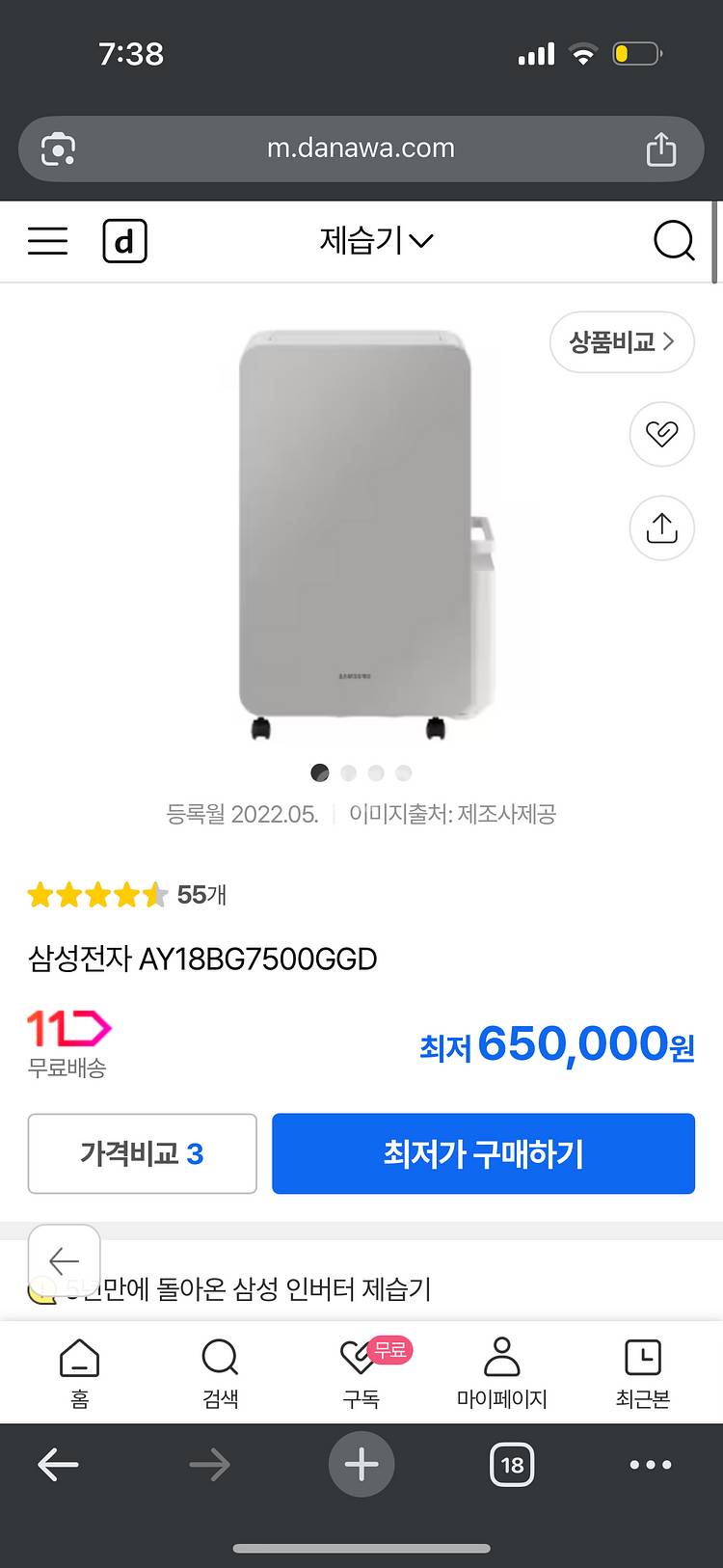
Task: Tap 최저가 구매하기 to buy
Action: [483, 1153]
